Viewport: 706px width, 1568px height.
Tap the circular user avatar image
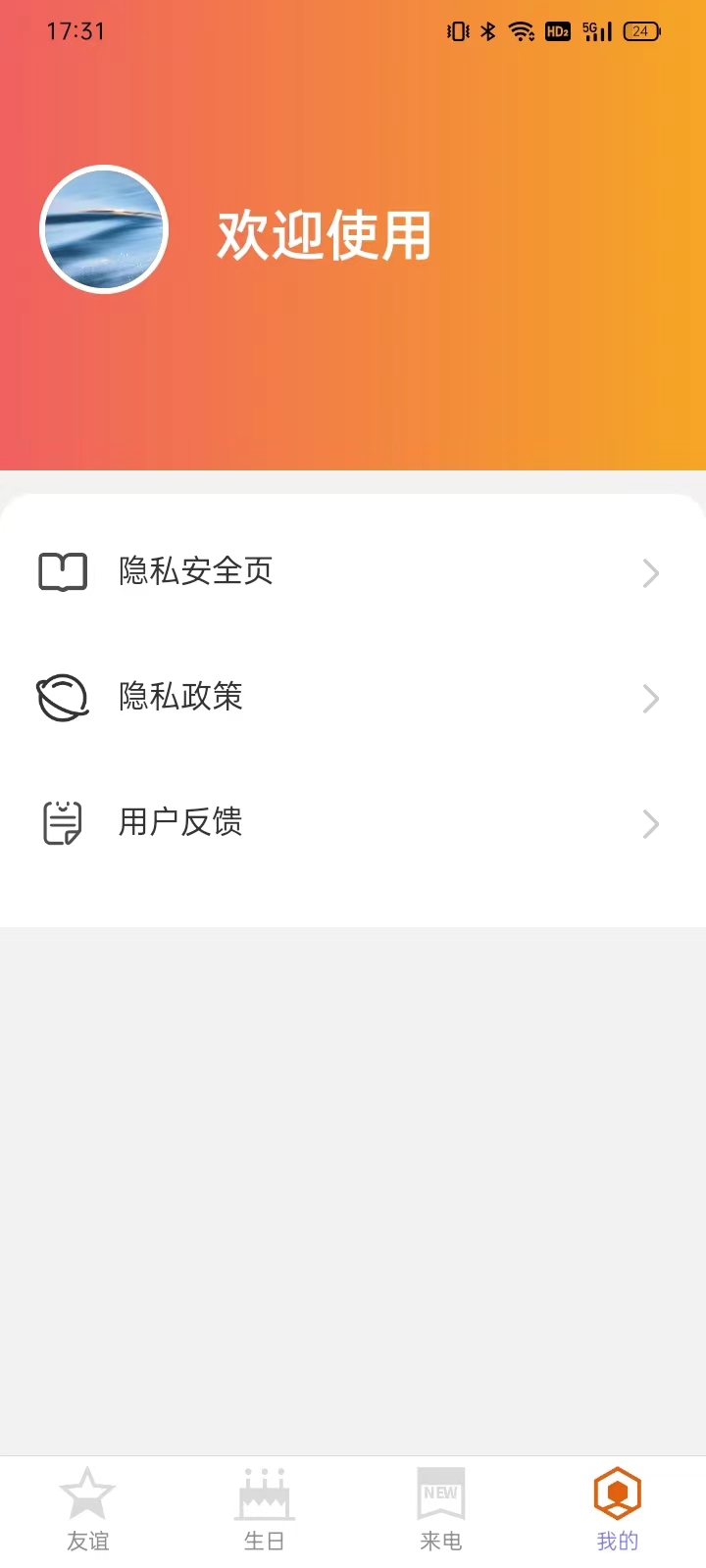pos(103,228)
